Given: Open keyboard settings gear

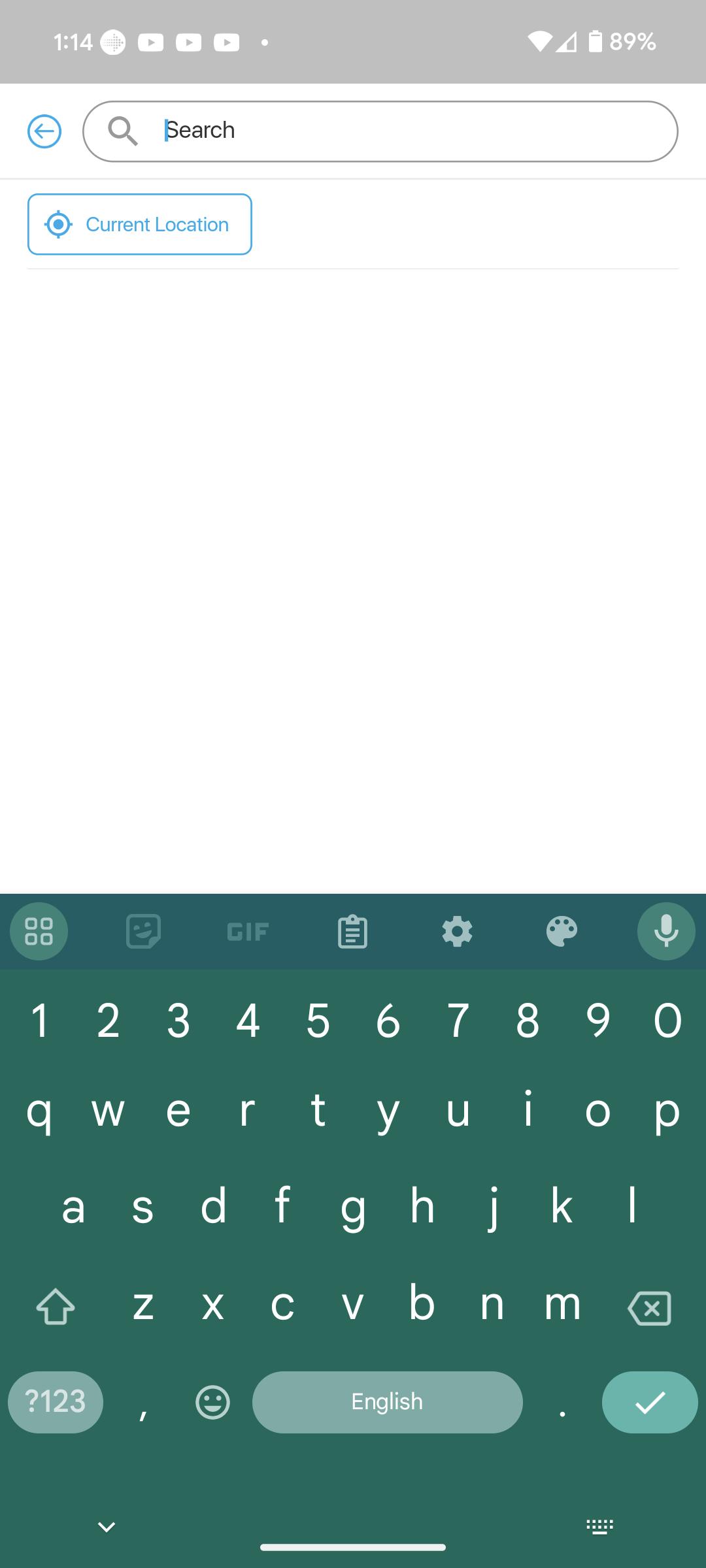Looking at the screenshot, I should 457,931.
